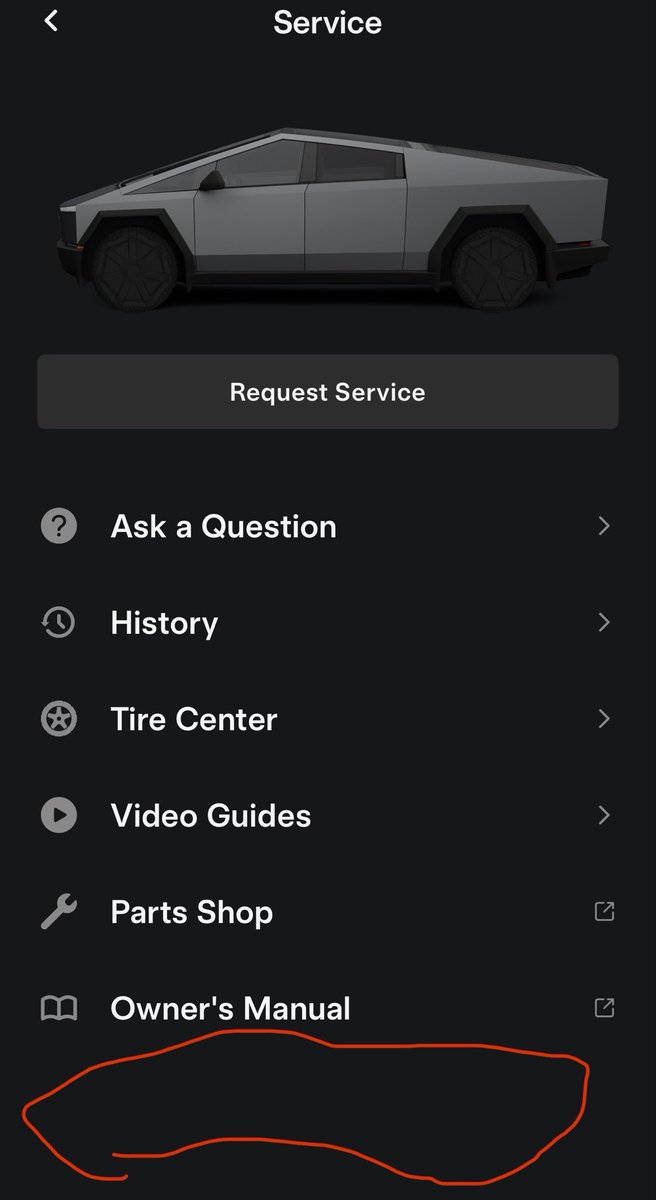The width and height of the screenshot is (656, 1200).
Task: Go back from the Service screen
Action: [52, 21]
